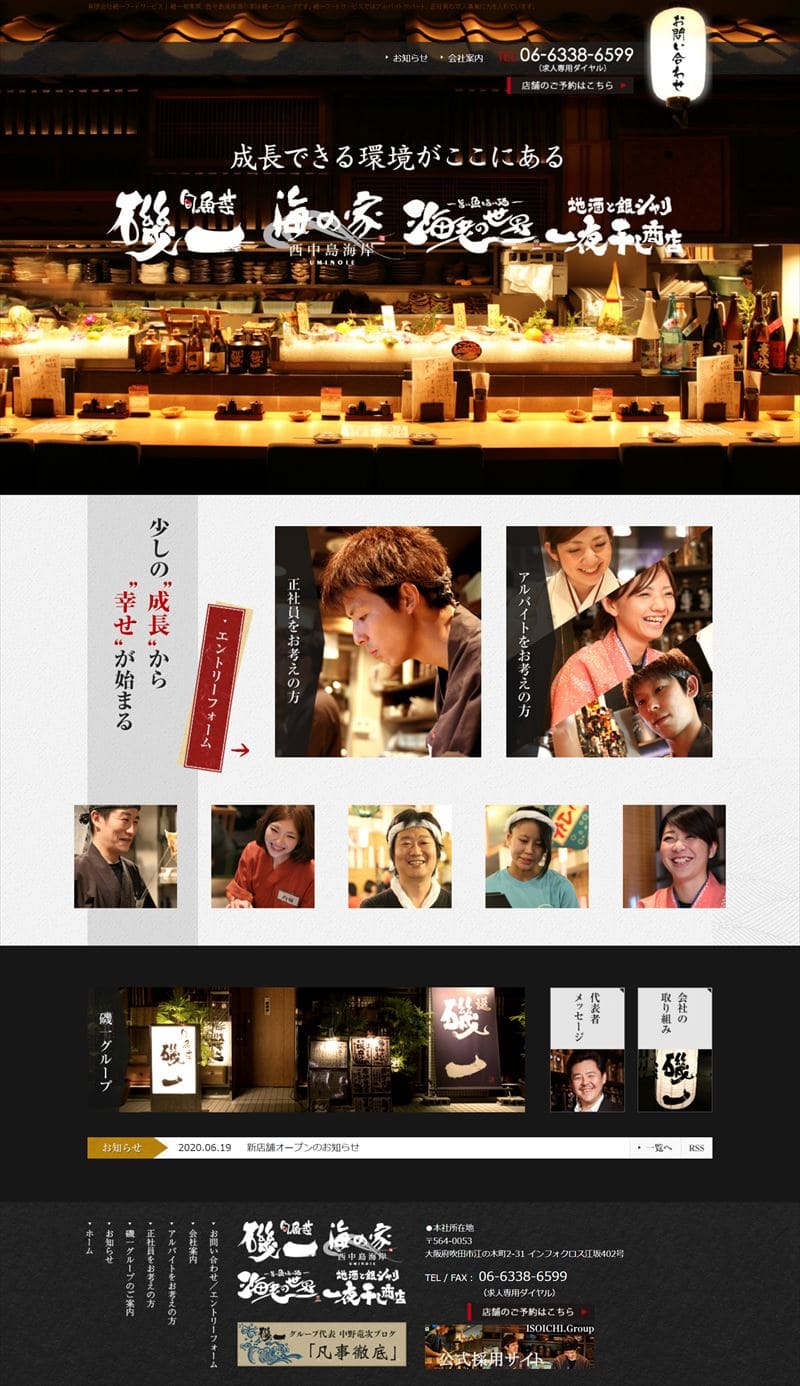Image resolution: width=800 pixels, height=1386 pixels.
Task: Select the アルバイトをお考えの方 card
Action: click(x=609, y=641)
